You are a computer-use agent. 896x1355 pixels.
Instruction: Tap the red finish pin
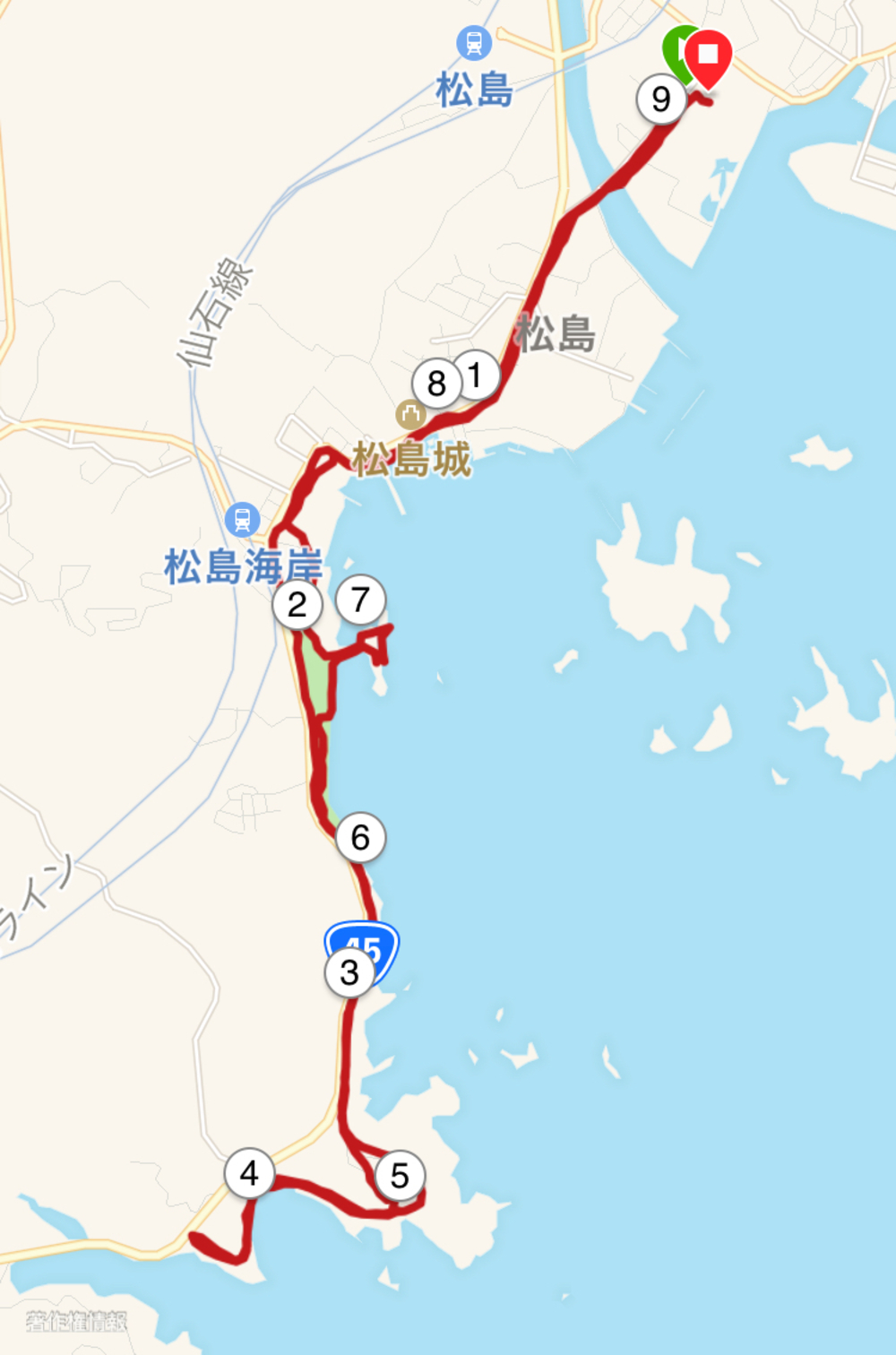[708, 56]
